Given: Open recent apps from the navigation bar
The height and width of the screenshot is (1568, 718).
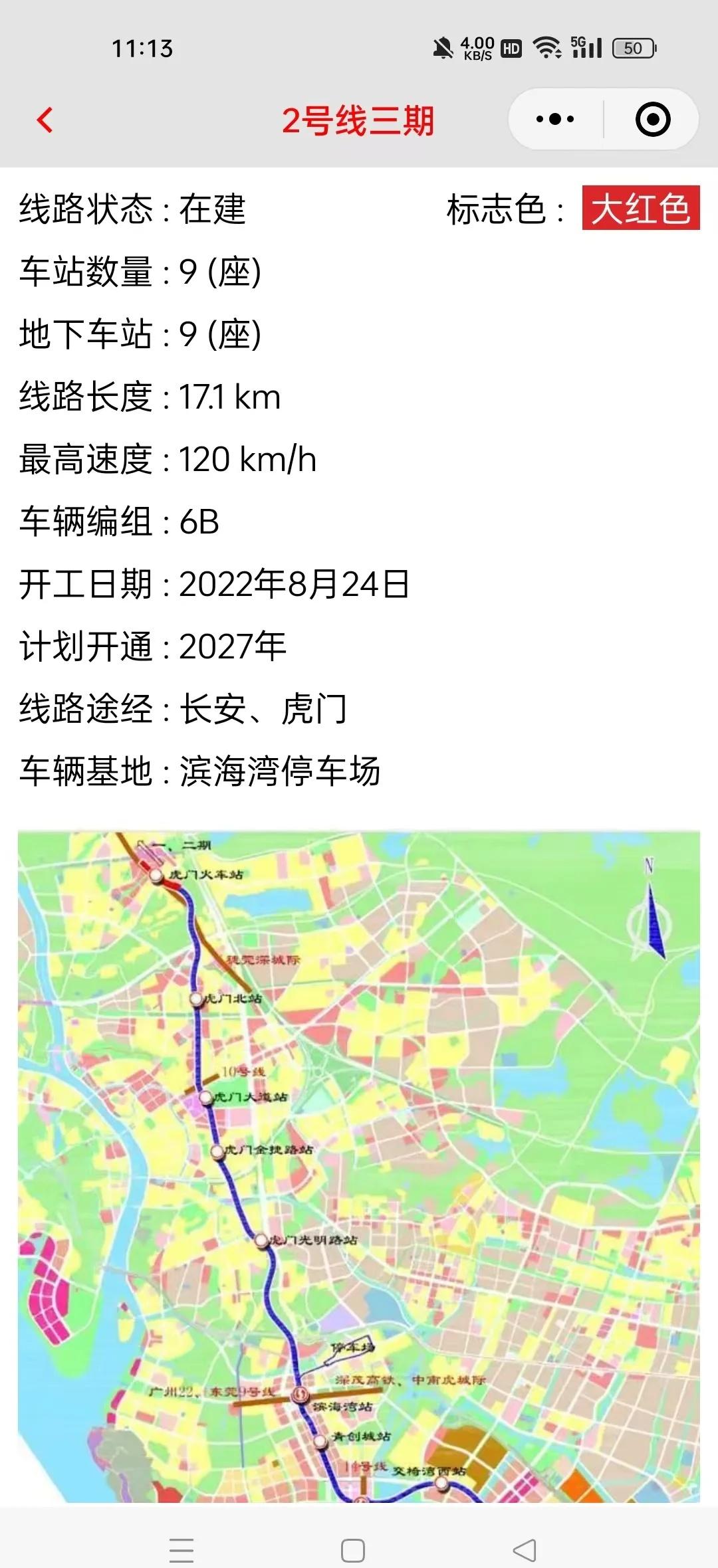Looking at the screenshot, I should (x=181, y=1551).
